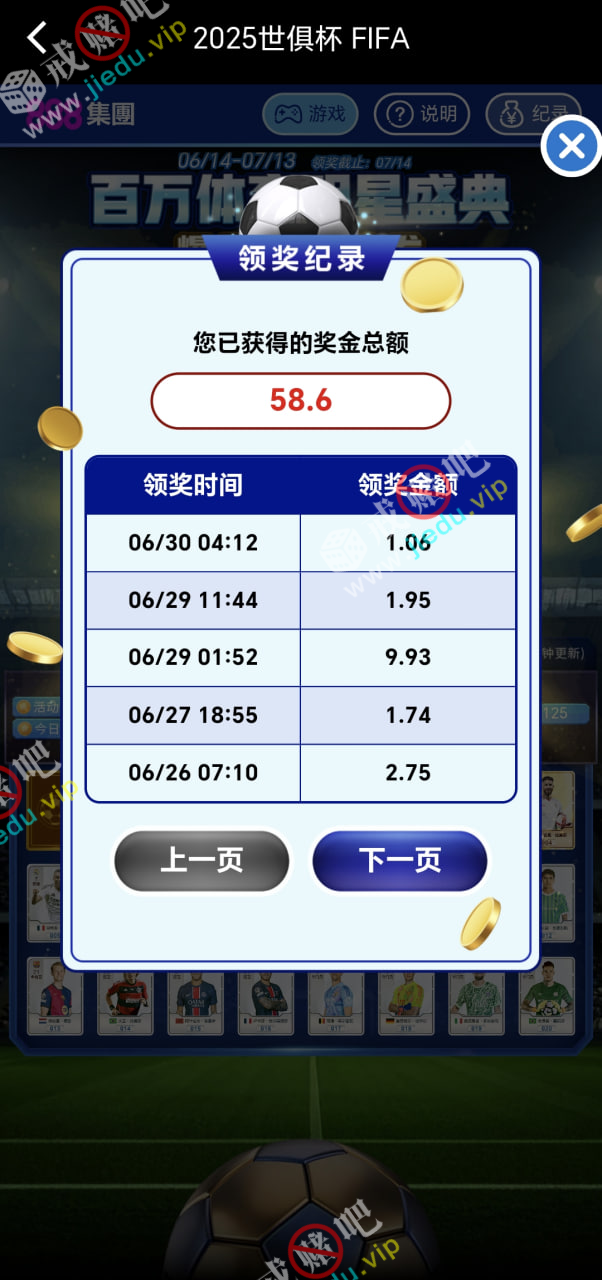
Task: Open the 说明 instructions button
Action: [x=422, y=114]
